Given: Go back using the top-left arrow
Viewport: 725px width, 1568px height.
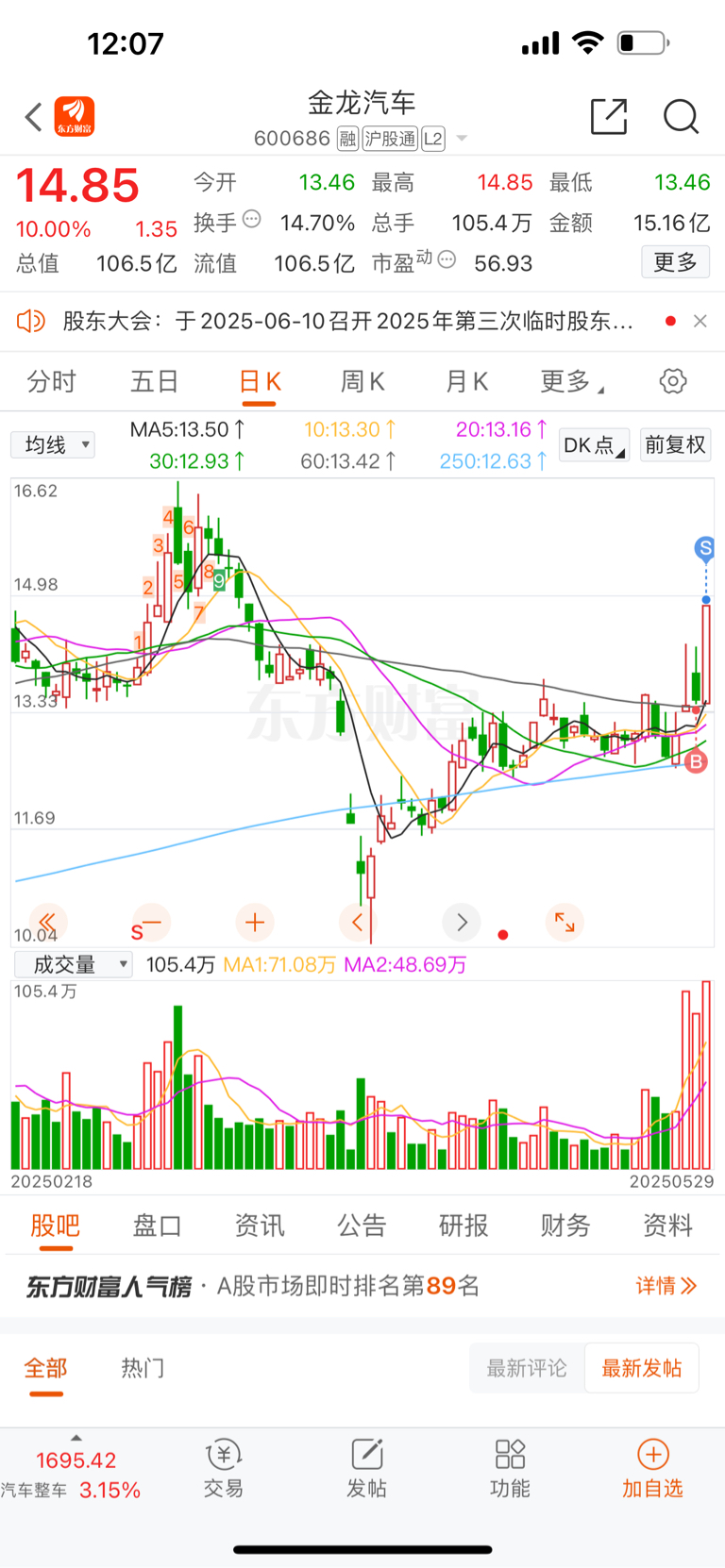Looking at the screenshot, I should click(34, 117).
